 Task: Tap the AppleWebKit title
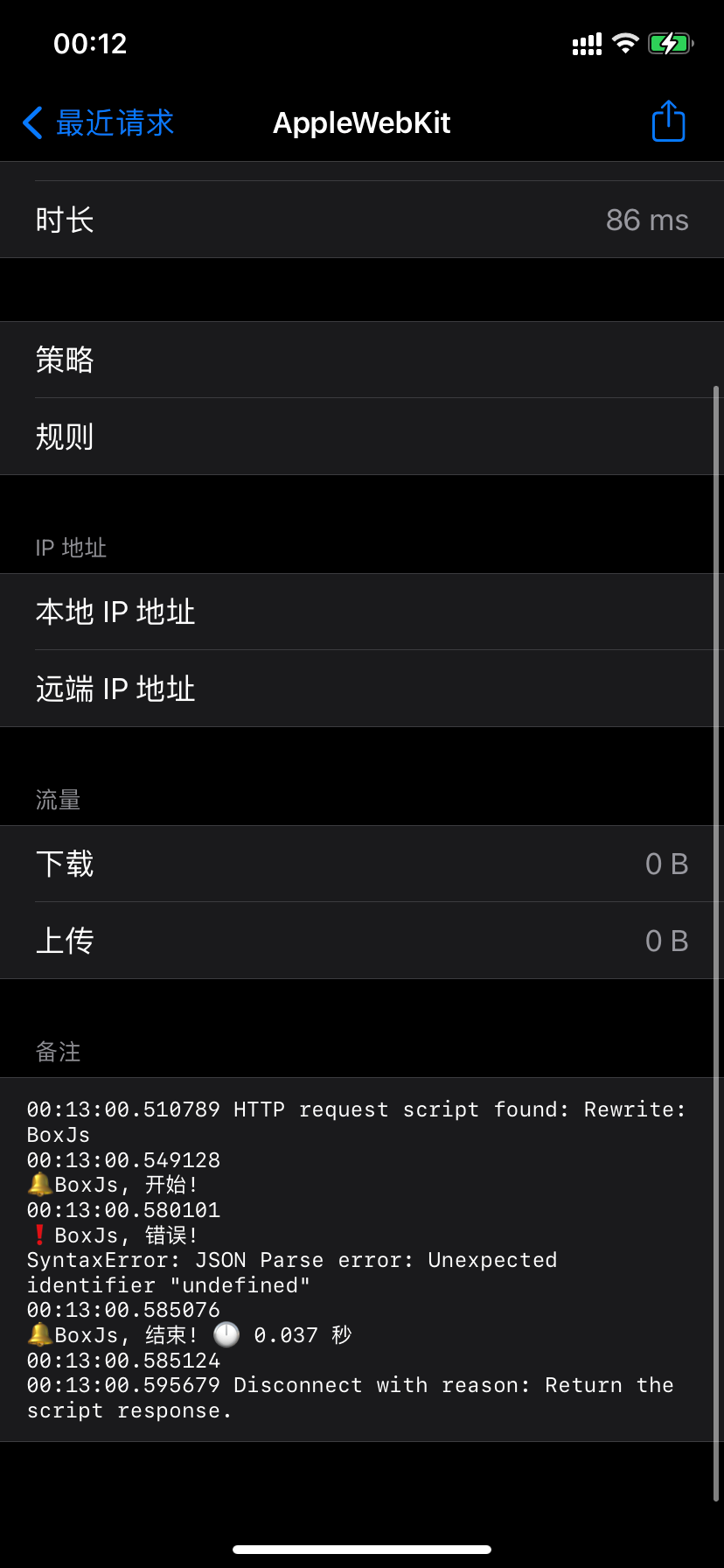(x=362, y=122)
